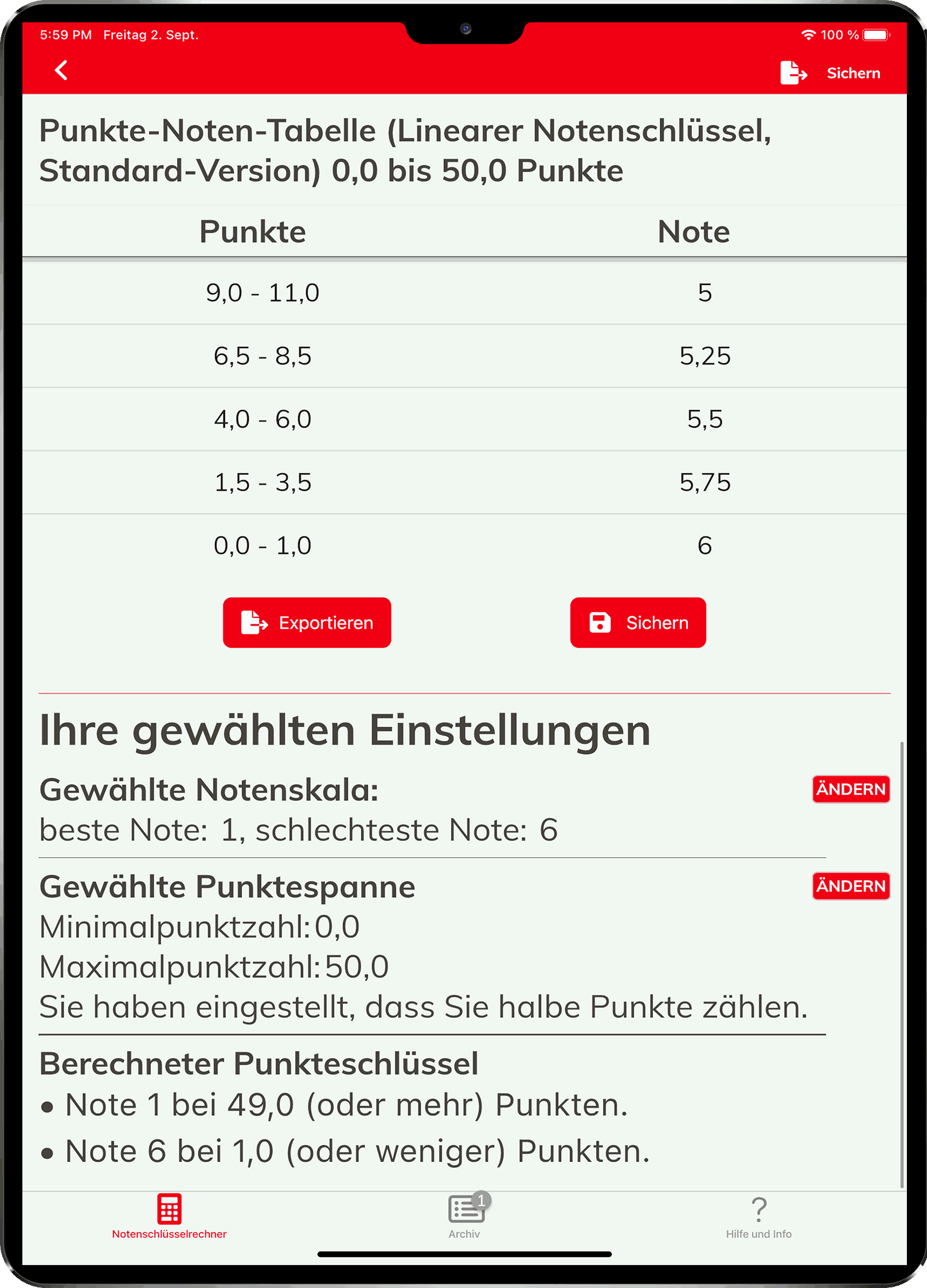Go back using the top-left arrow
Viewport: 927px width, 1288px height.
61,71
